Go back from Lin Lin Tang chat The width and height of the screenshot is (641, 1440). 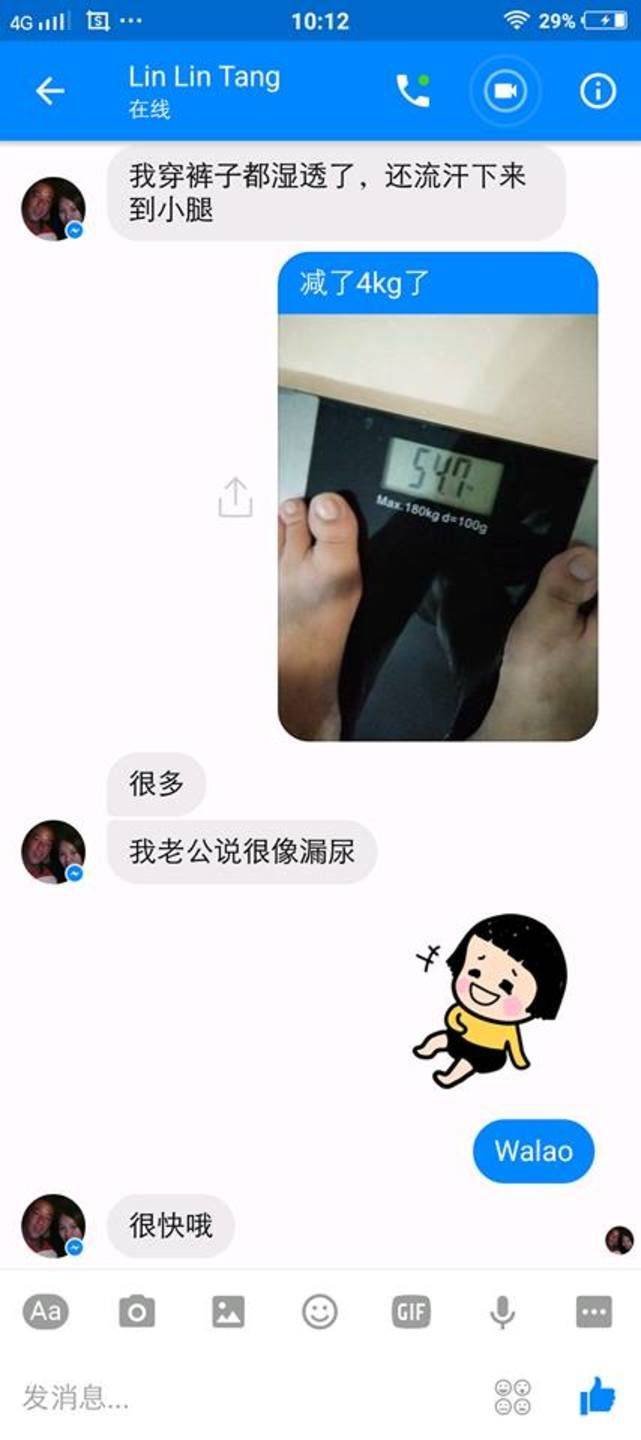[50, 91]
